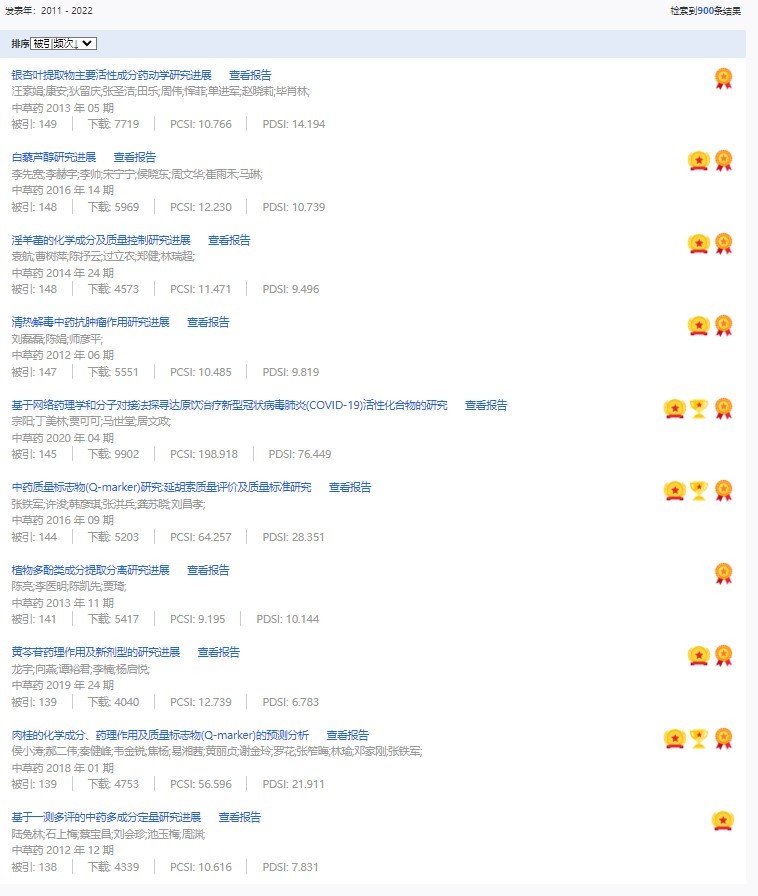View report for 一测多评 article
Screen dimensions: 758x896
tap(240, 817)
